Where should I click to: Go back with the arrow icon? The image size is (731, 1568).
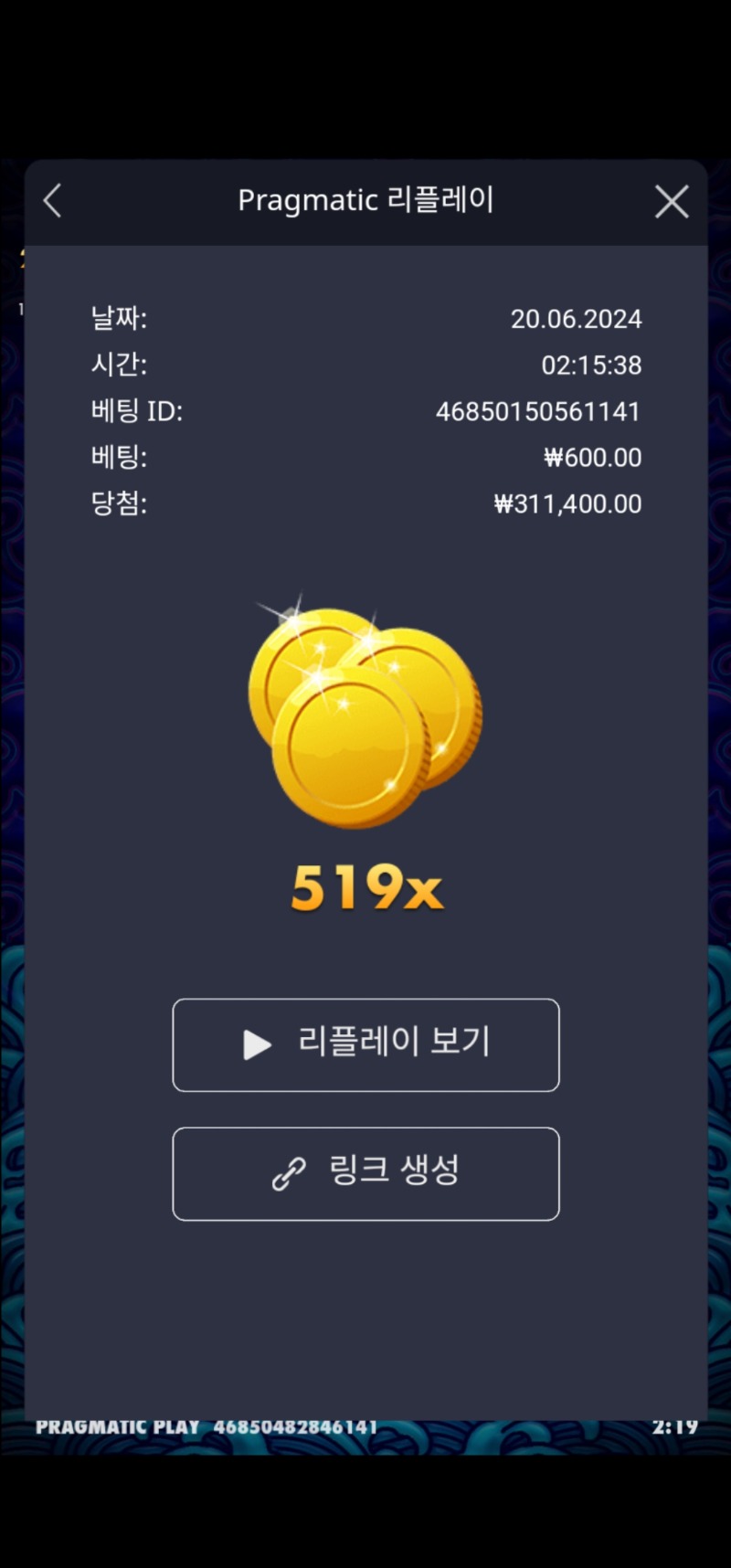click(52, 201)
